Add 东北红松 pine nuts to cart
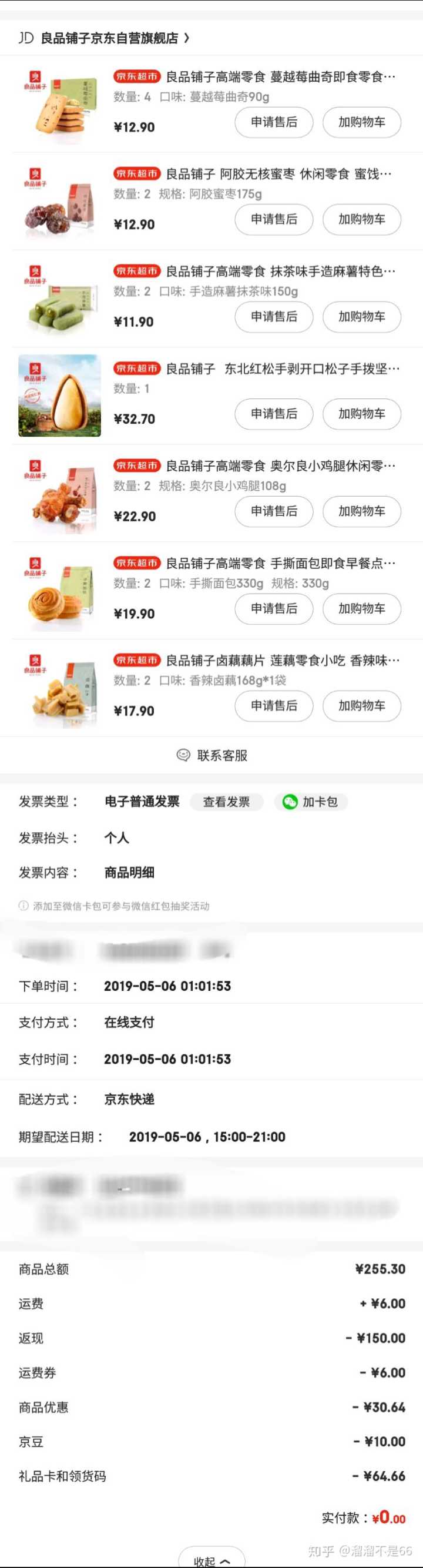The image size is (423, 1568). [x=361, y=414]
